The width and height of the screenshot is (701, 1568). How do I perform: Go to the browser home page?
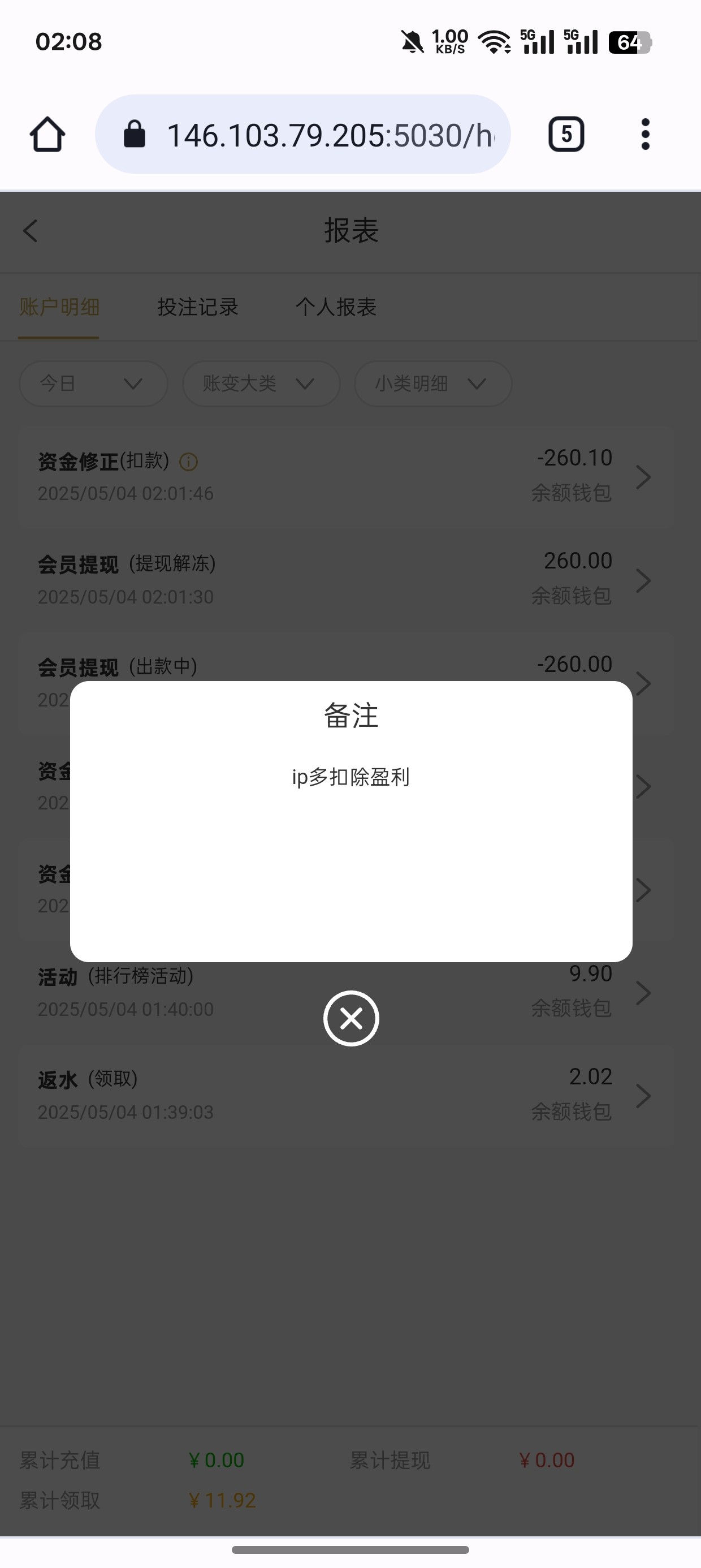[47, 134]
